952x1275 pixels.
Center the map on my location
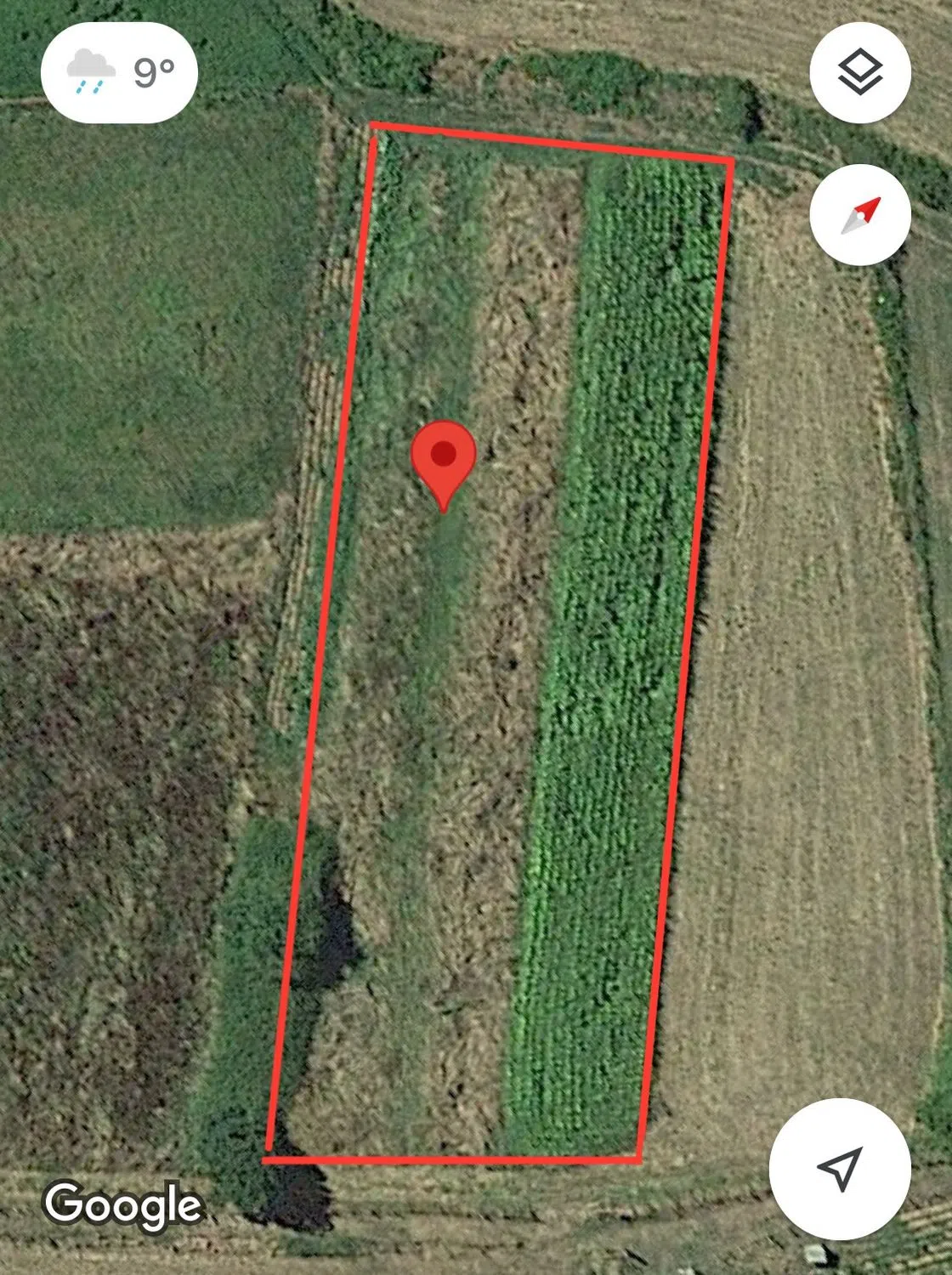pos(839,1168)
